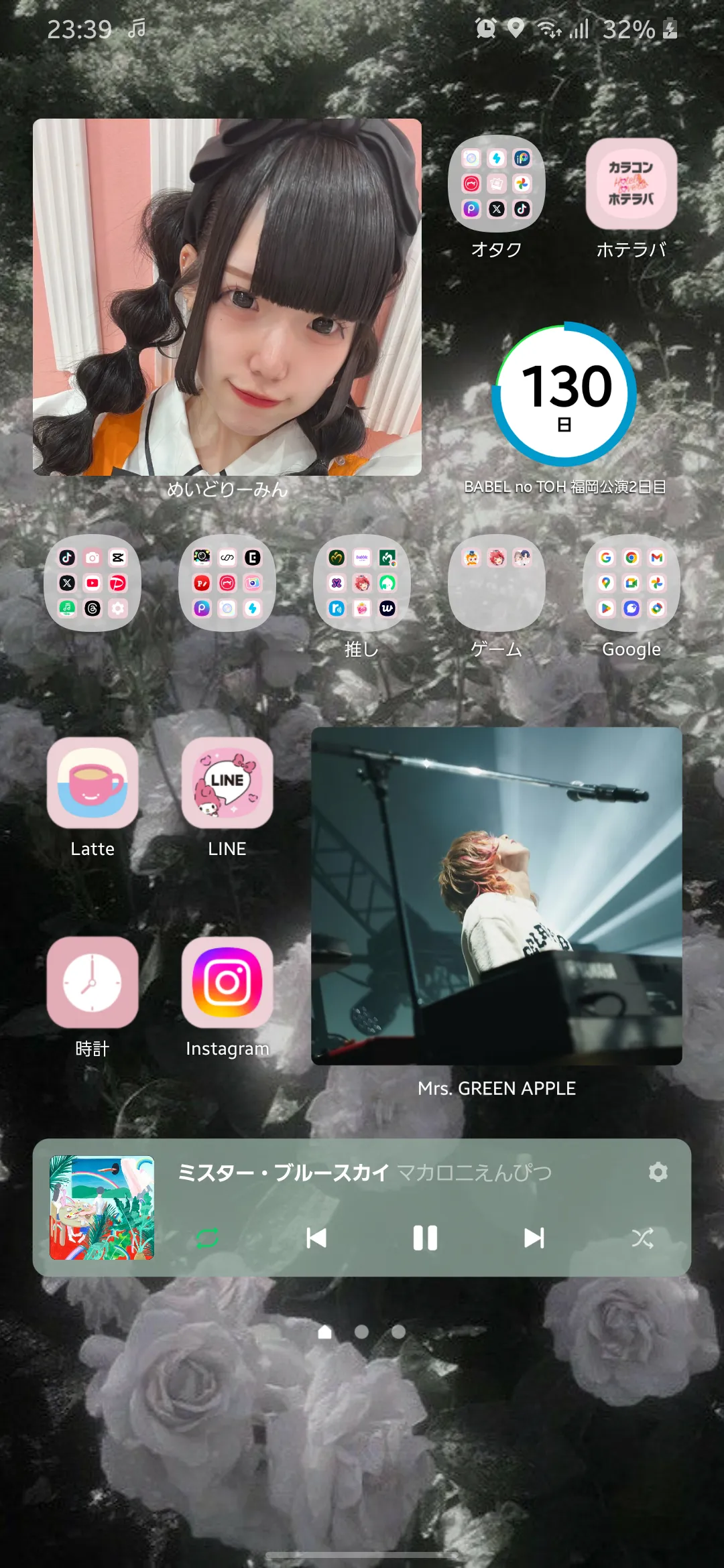Open the 130-day BABEL no TOH countdown widget
The width and height of the screenshot is (724, 1568).
pos(564,395)
